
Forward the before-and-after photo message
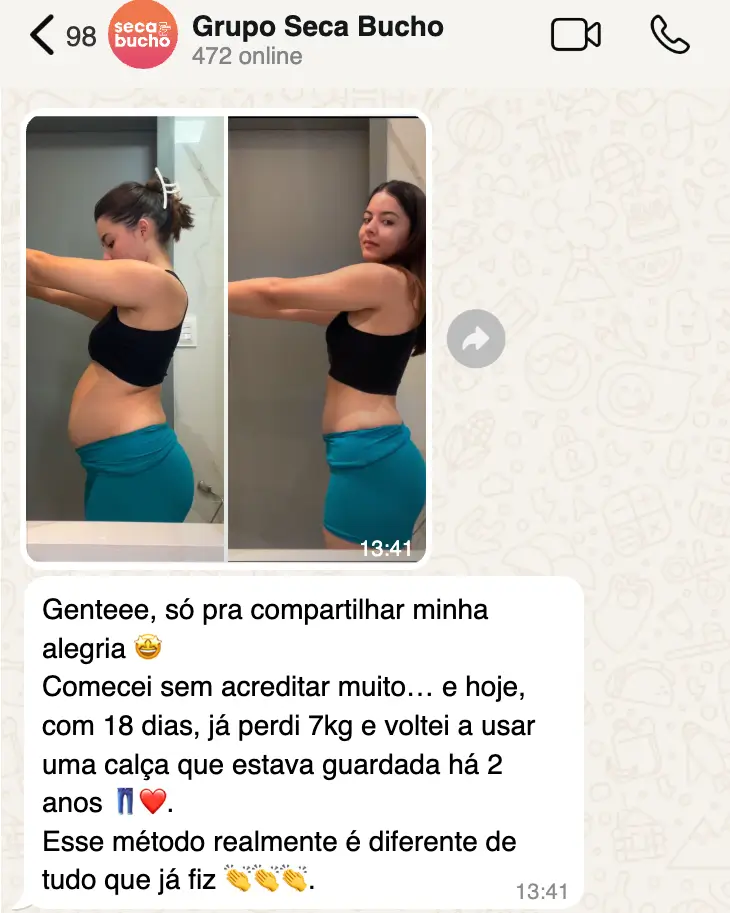[475, 340]
